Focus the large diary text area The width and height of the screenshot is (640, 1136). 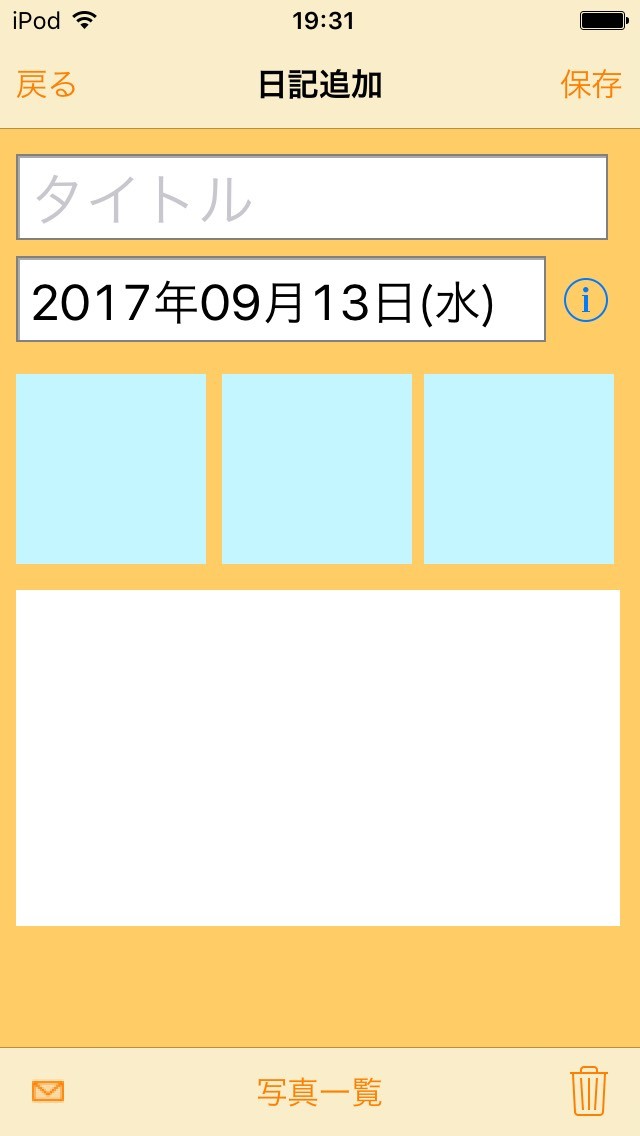317,758
